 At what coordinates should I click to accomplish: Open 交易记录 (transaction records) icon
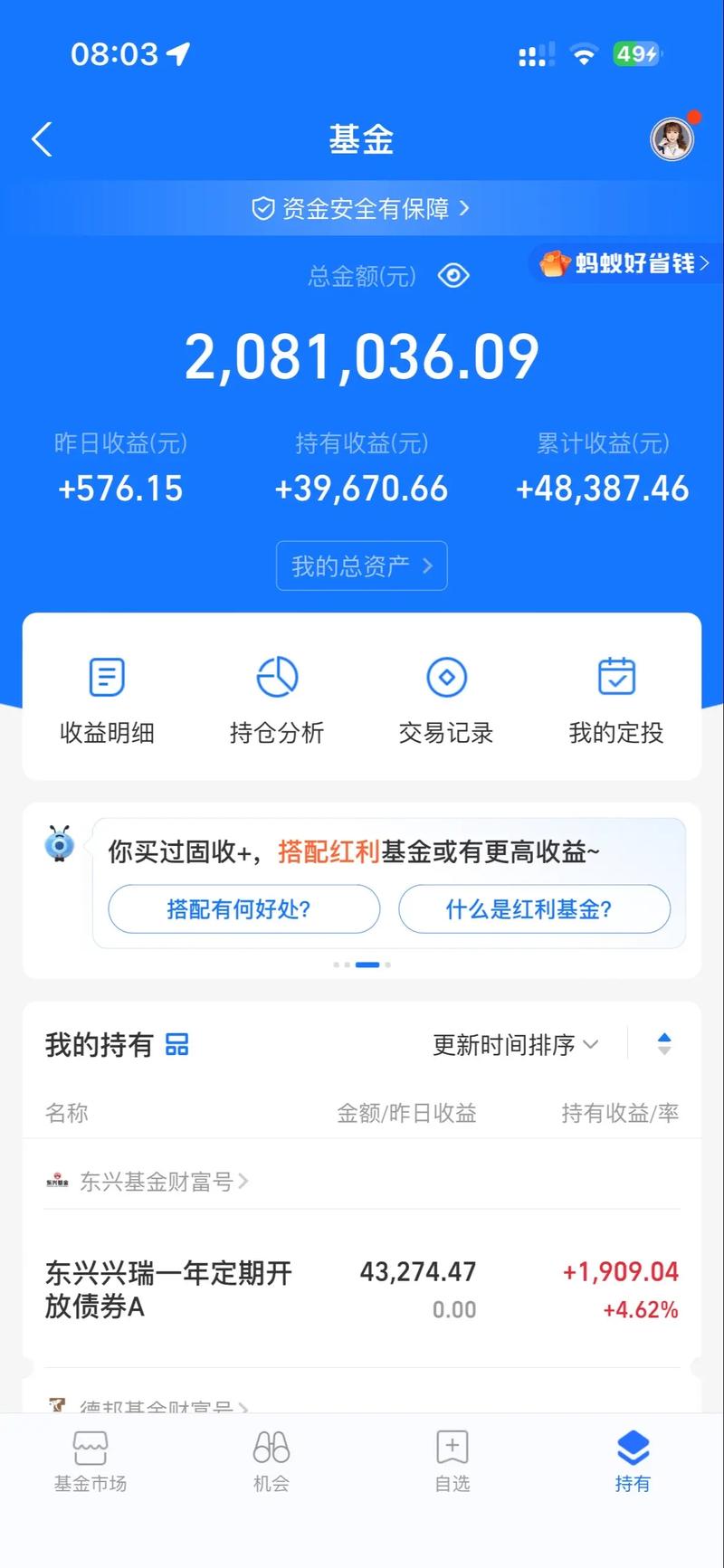(x=446, y=697)
